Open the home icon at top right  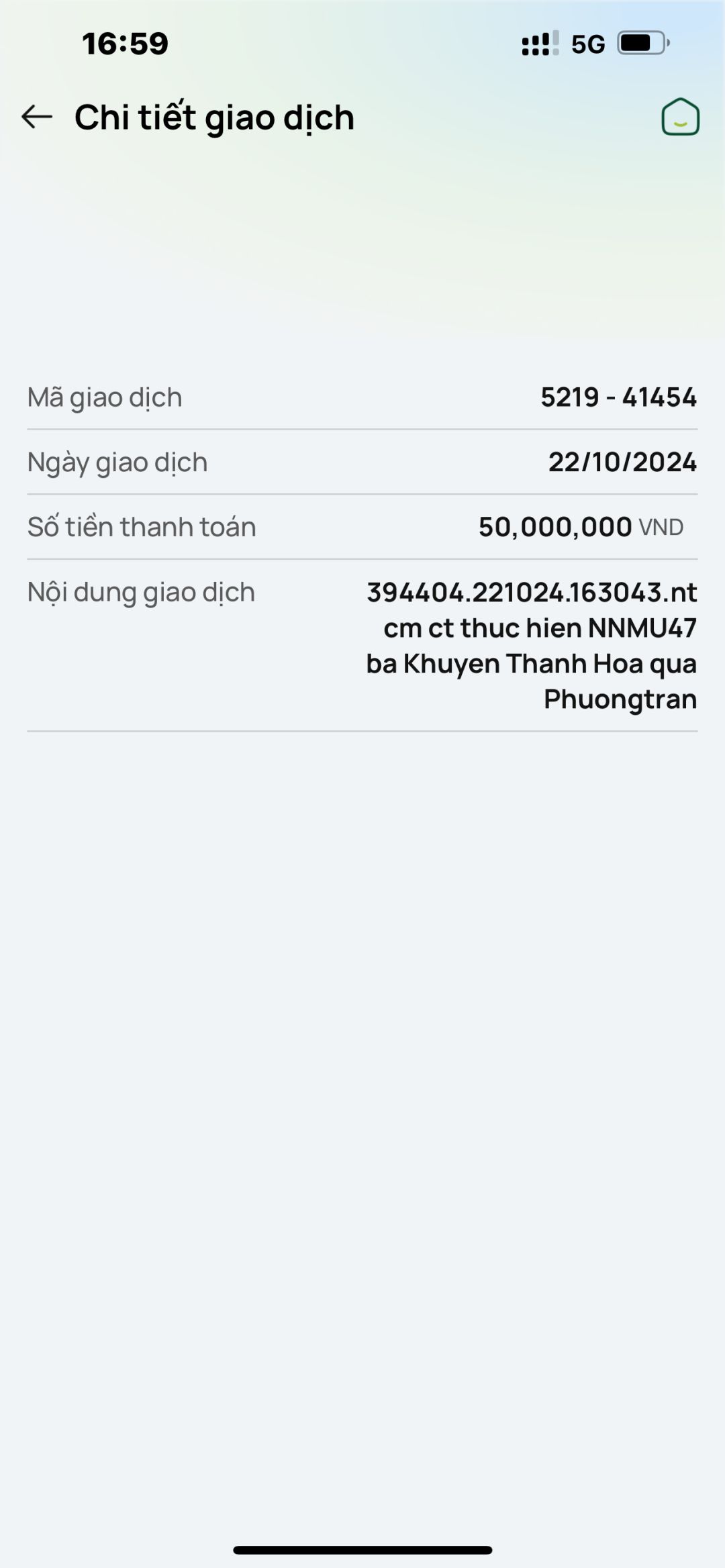(x=680, y=117)
